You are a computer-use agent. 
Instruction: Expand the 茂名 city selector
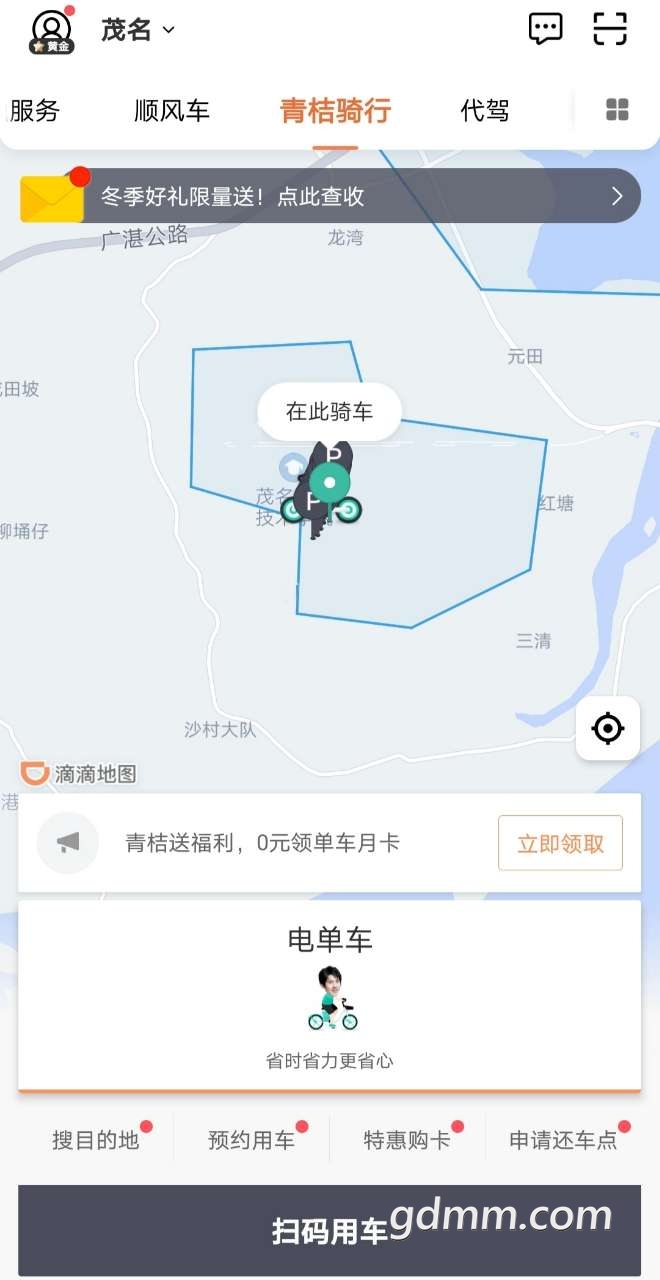[138, 30]
